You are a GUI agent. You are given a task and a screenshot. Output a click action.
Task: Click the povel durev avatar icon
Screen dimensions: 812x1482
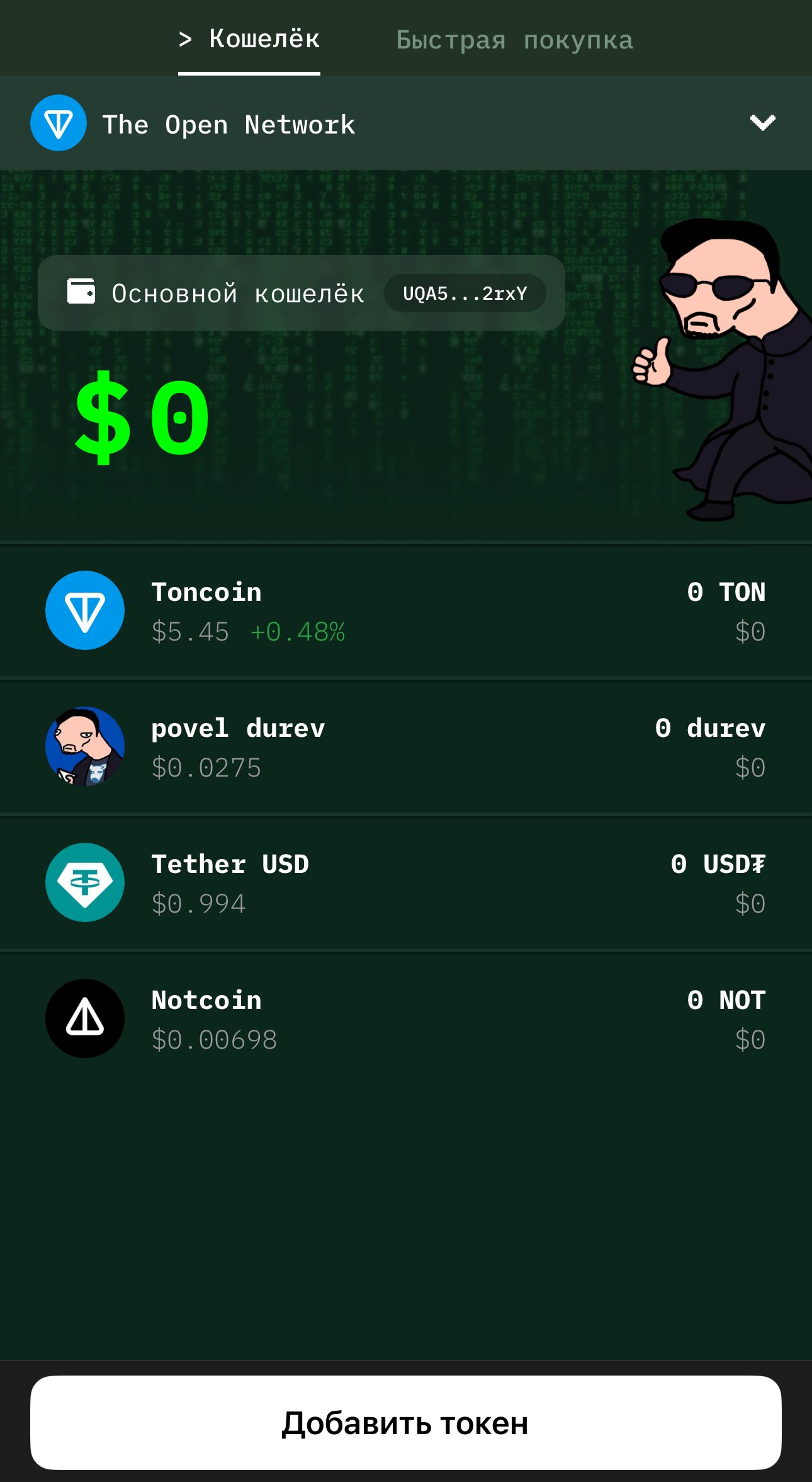click(x=84, y=746)
